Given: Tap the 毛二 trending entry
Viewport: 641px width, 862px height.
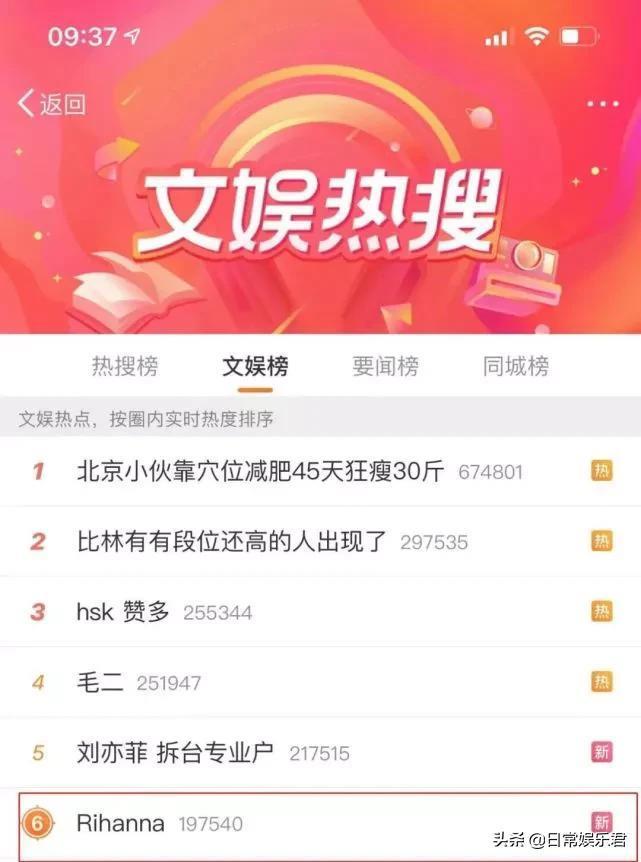Looking at the screenshot, I should [100, 683].
